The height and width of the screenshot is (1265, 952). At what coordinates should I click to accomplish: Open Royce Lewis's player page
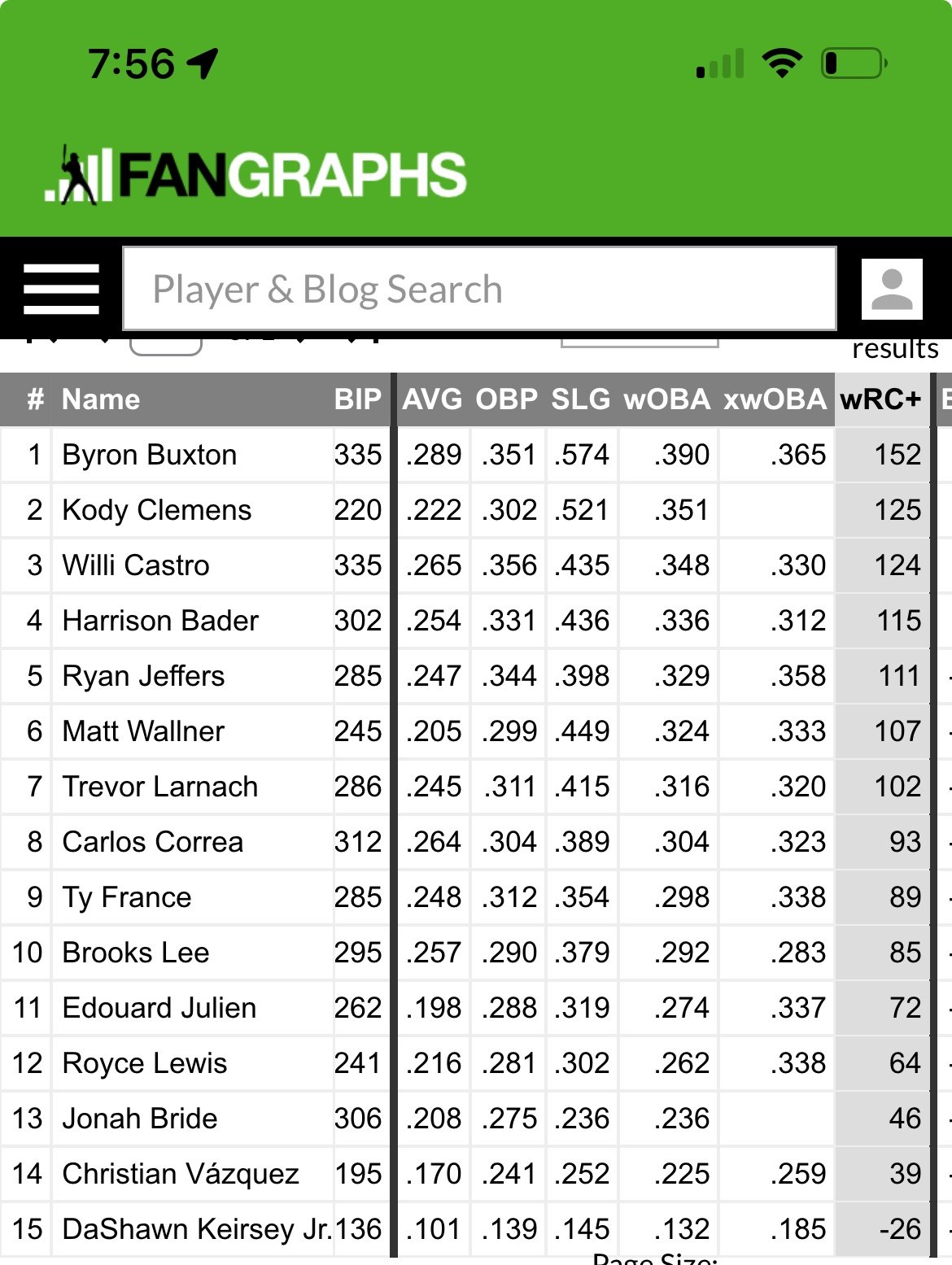click(145, 1063)
